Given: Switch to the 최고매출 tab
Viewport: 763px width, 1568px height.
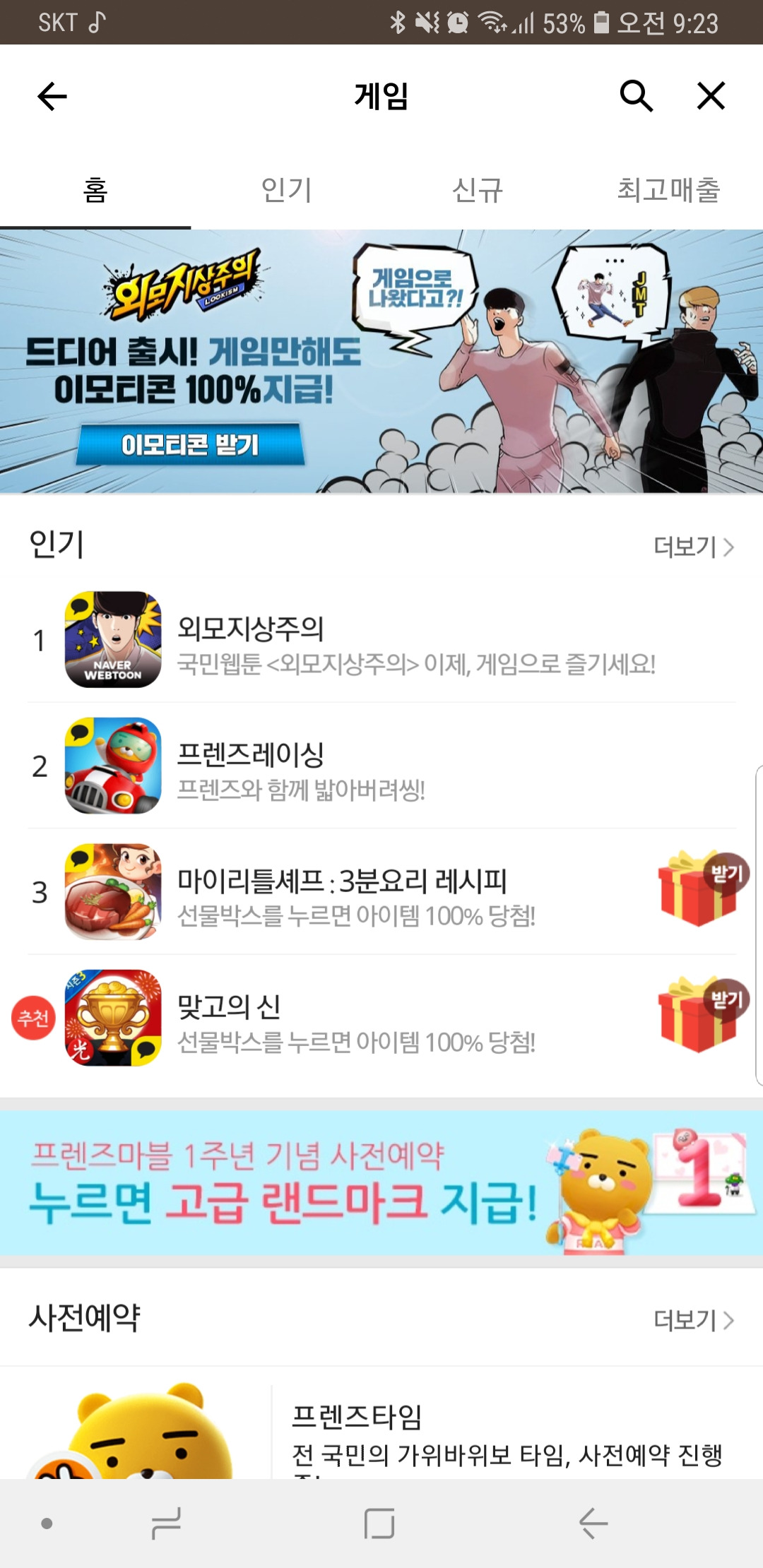Looking at the screenshot, I should coord(668,191).
